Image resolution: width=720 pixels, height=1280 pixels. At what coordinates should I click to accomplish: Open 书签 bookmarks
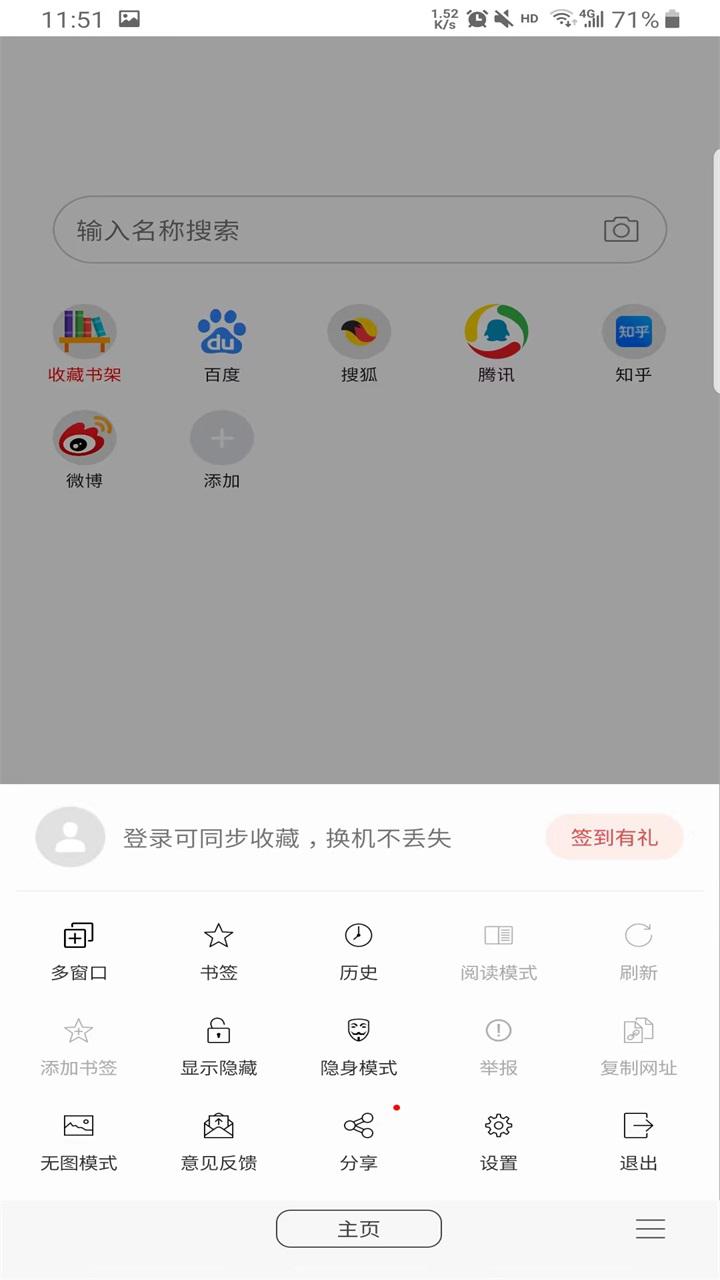[x=219, y=951]
